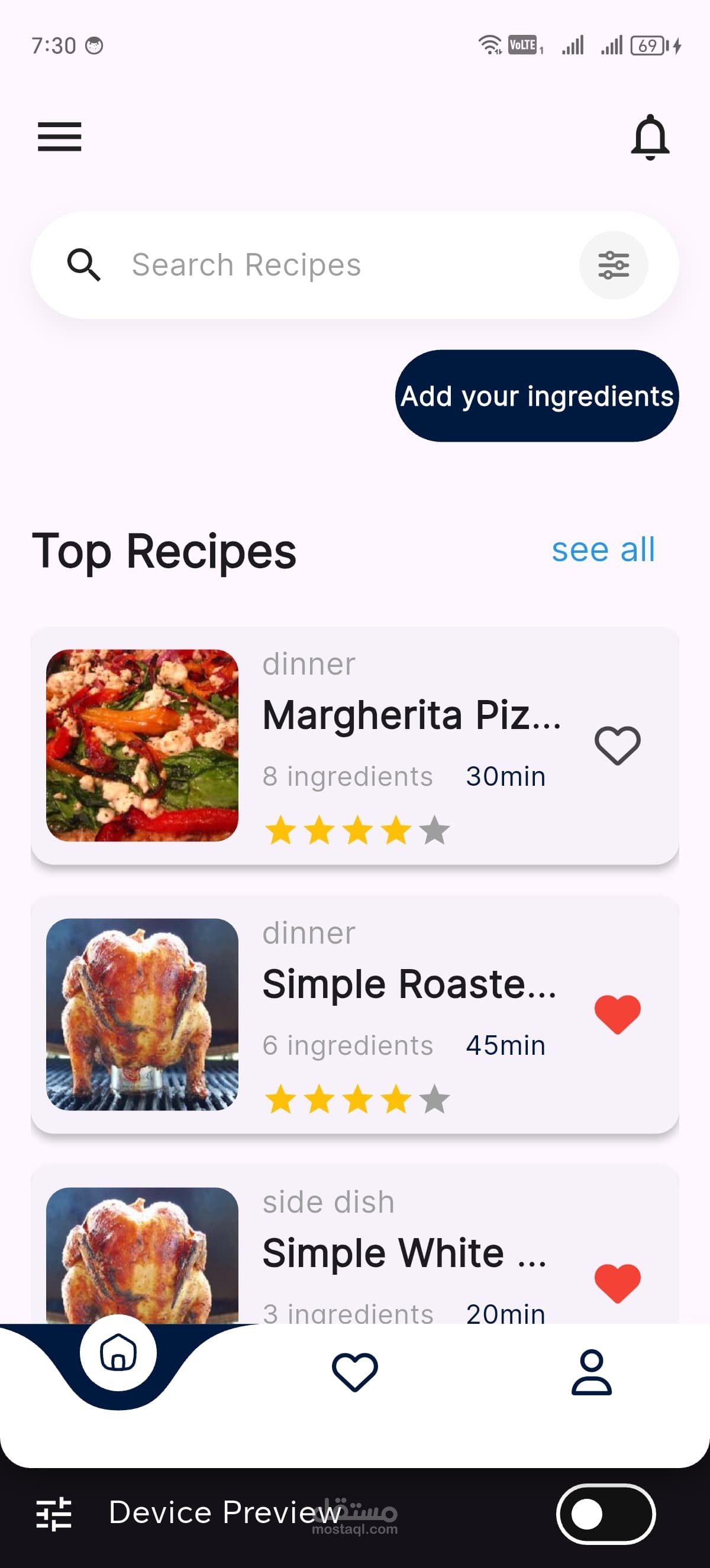
Task: Open the dinner category of Margherita Pizza
Action: [309, 663]
